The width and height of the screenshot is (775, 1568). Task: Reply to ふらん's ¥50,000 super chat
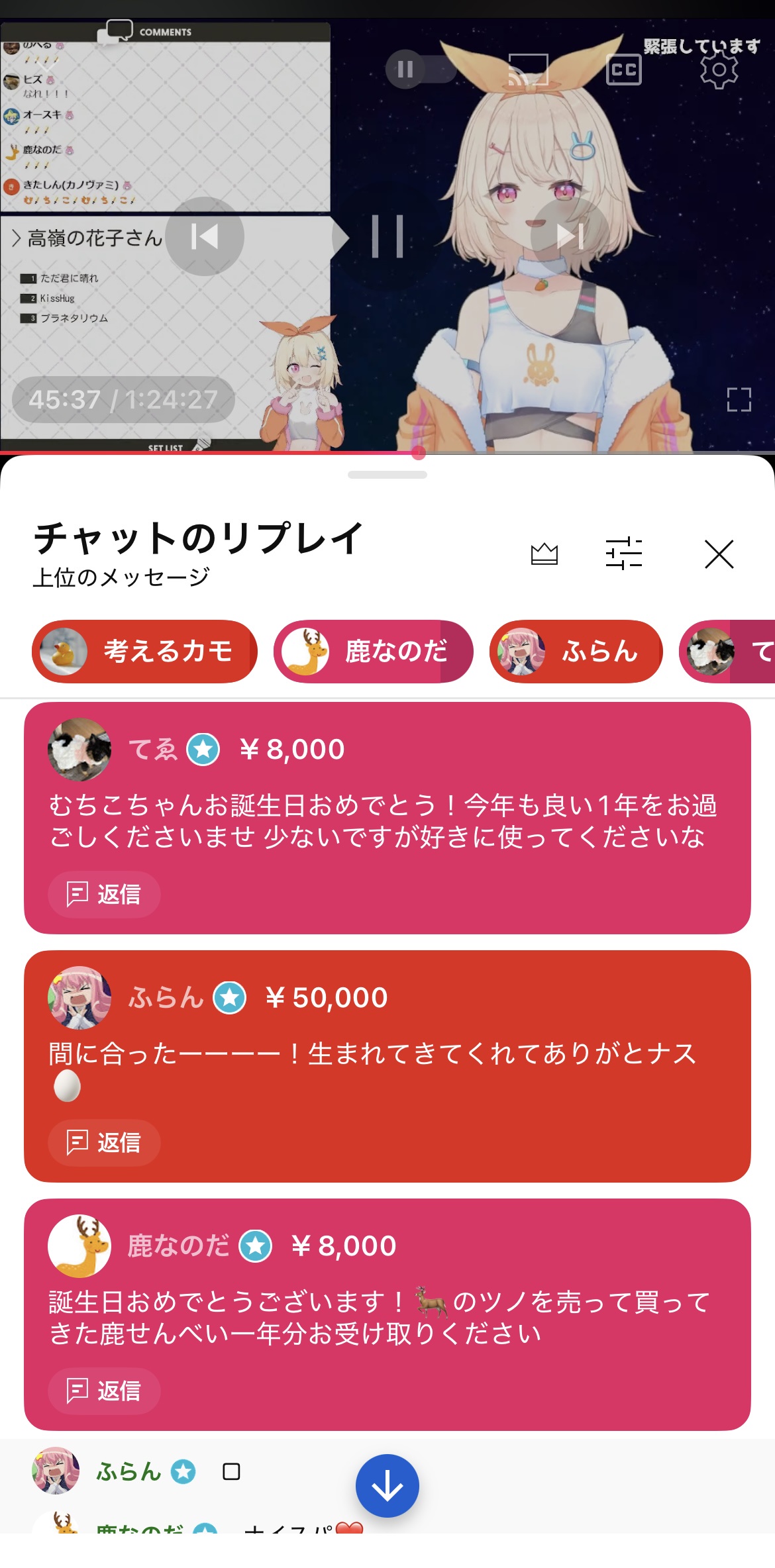(x=104, y=1143)
